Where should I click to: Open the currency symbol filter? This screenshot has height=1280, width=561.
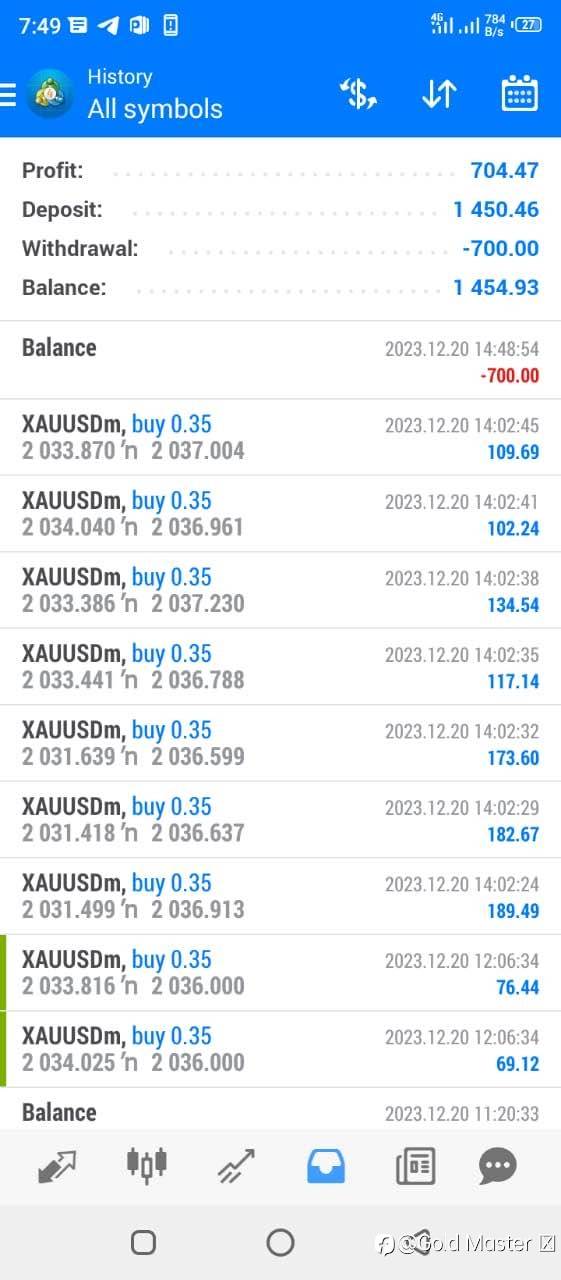[x=358, y=94]
